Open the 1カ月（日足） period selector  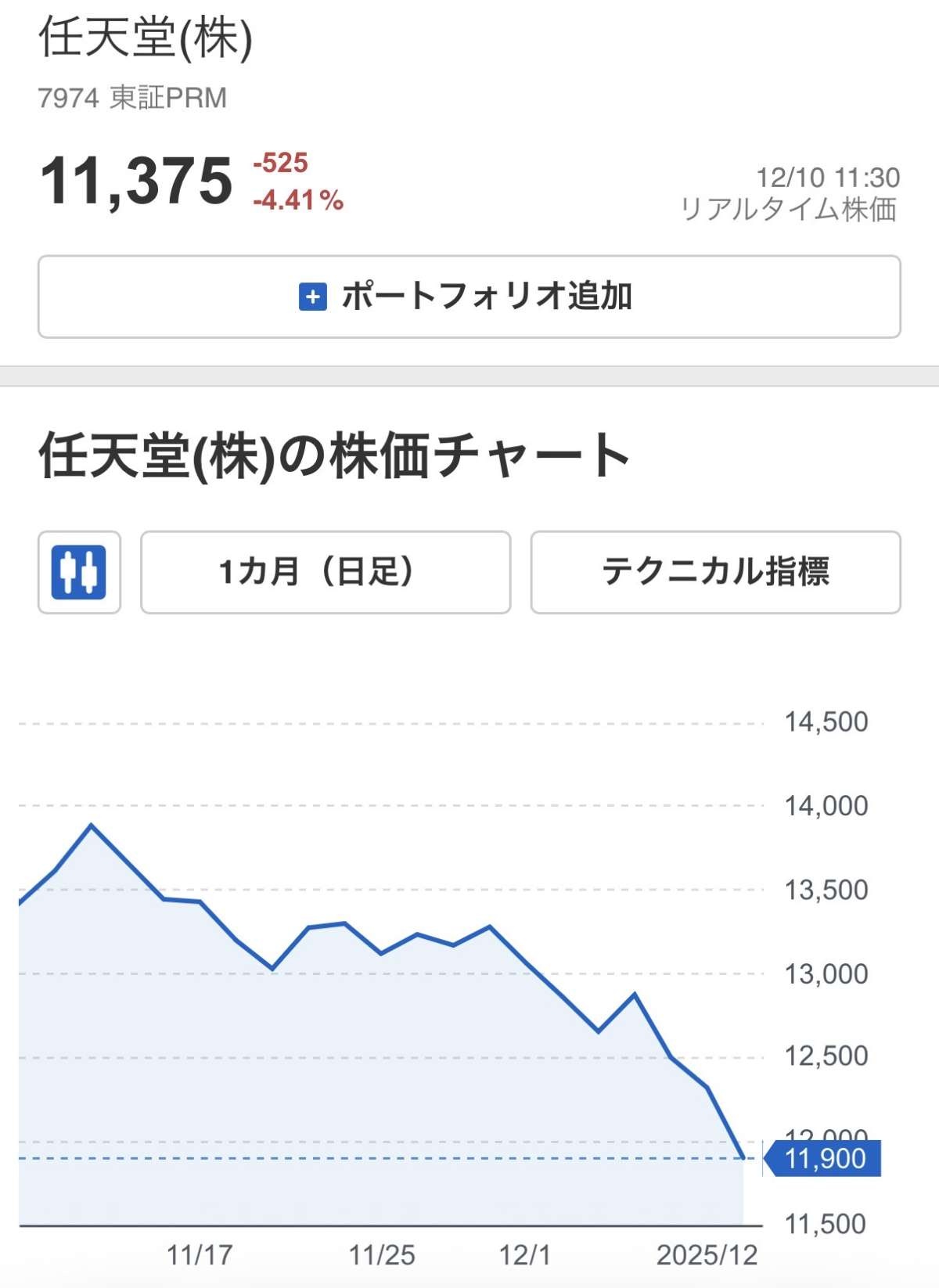(326, 572)
